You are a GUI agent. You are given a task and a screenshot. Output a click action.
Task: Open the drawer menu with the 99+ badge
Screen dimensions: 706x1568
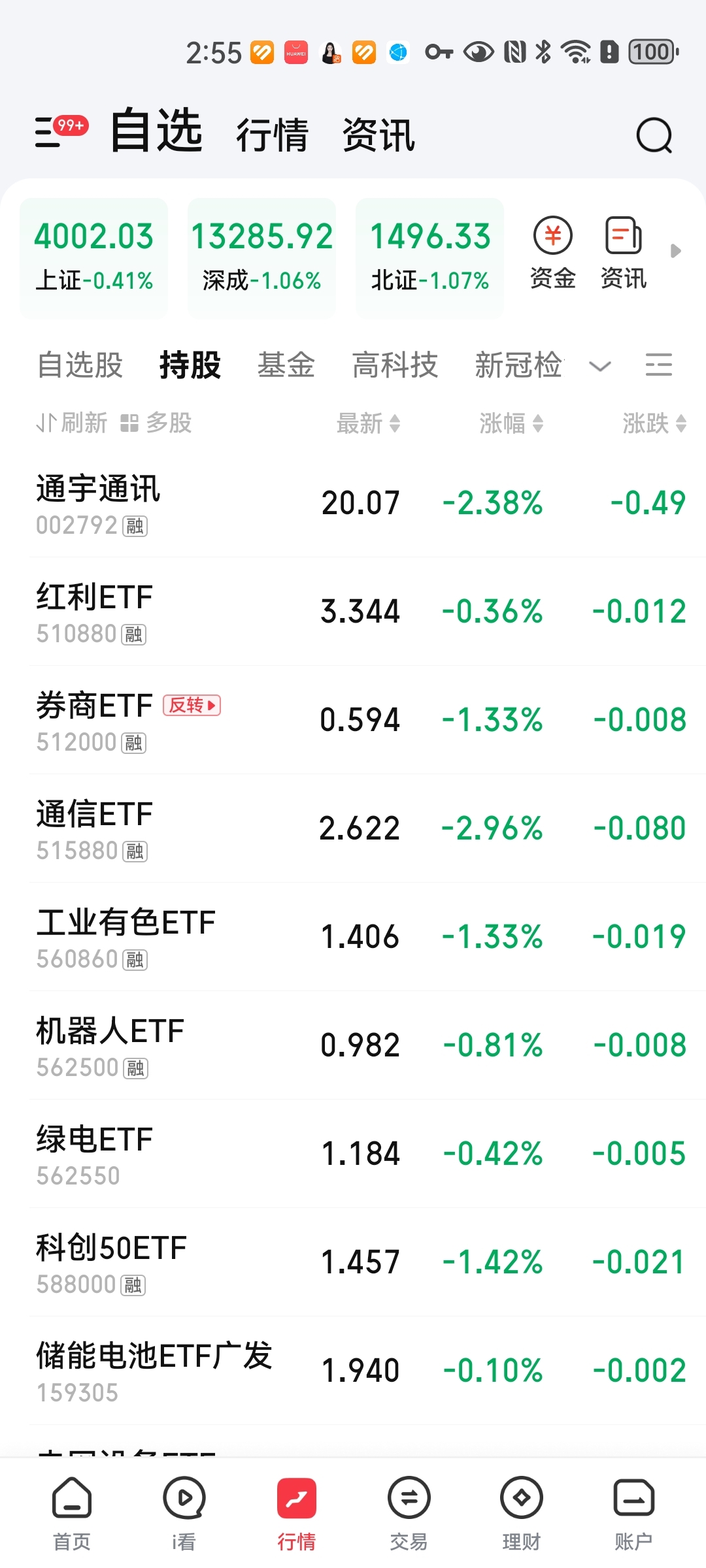(61, 132)
